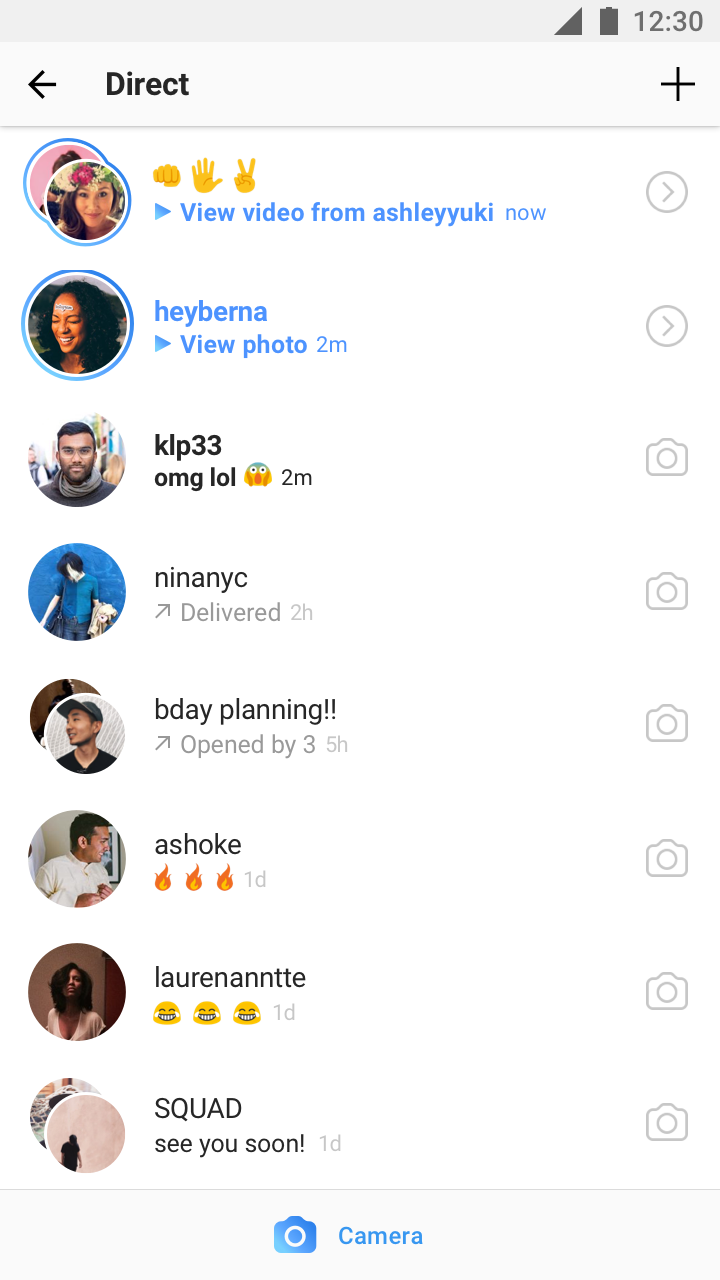Tap camera icon next to laurenanntte

click(x=666, y=991)
